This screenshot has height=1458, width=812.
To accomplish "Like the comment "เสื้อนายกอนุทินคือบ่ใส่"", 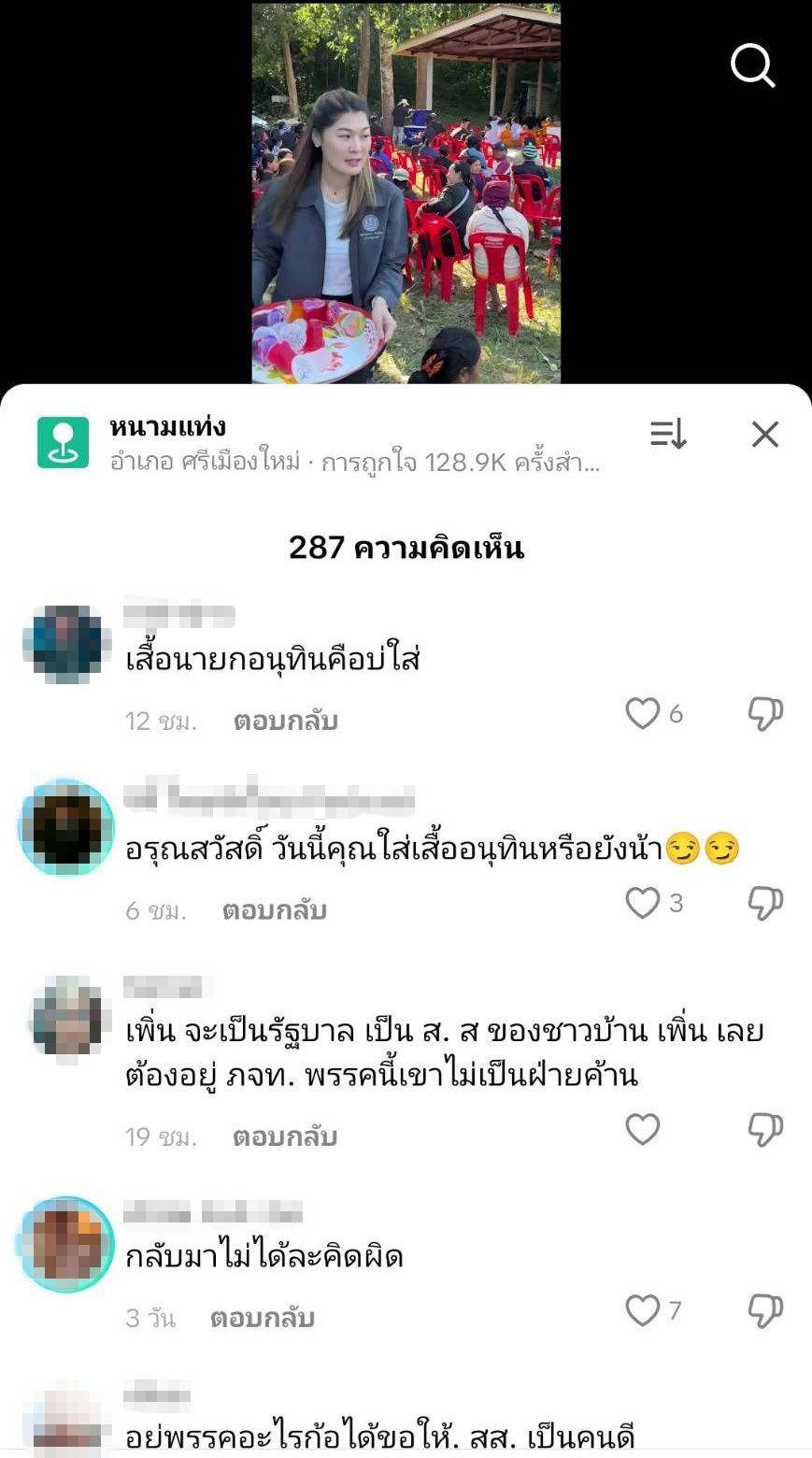I will (x=643, y=713).
